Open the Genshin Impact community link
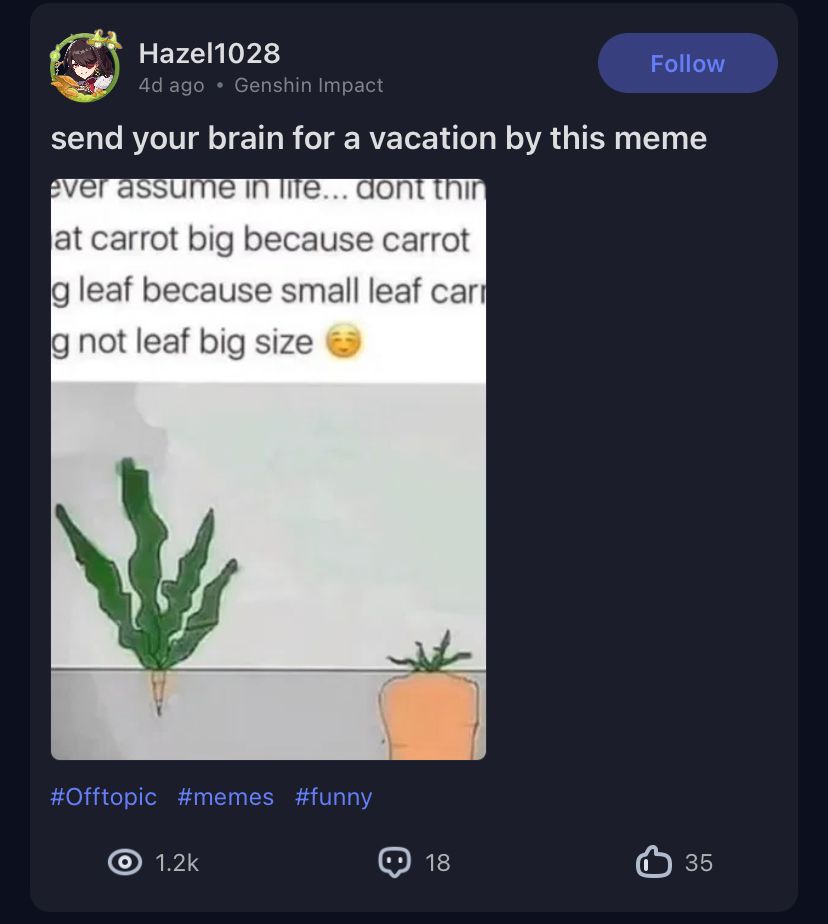828x924 pixels. (308, 85)
